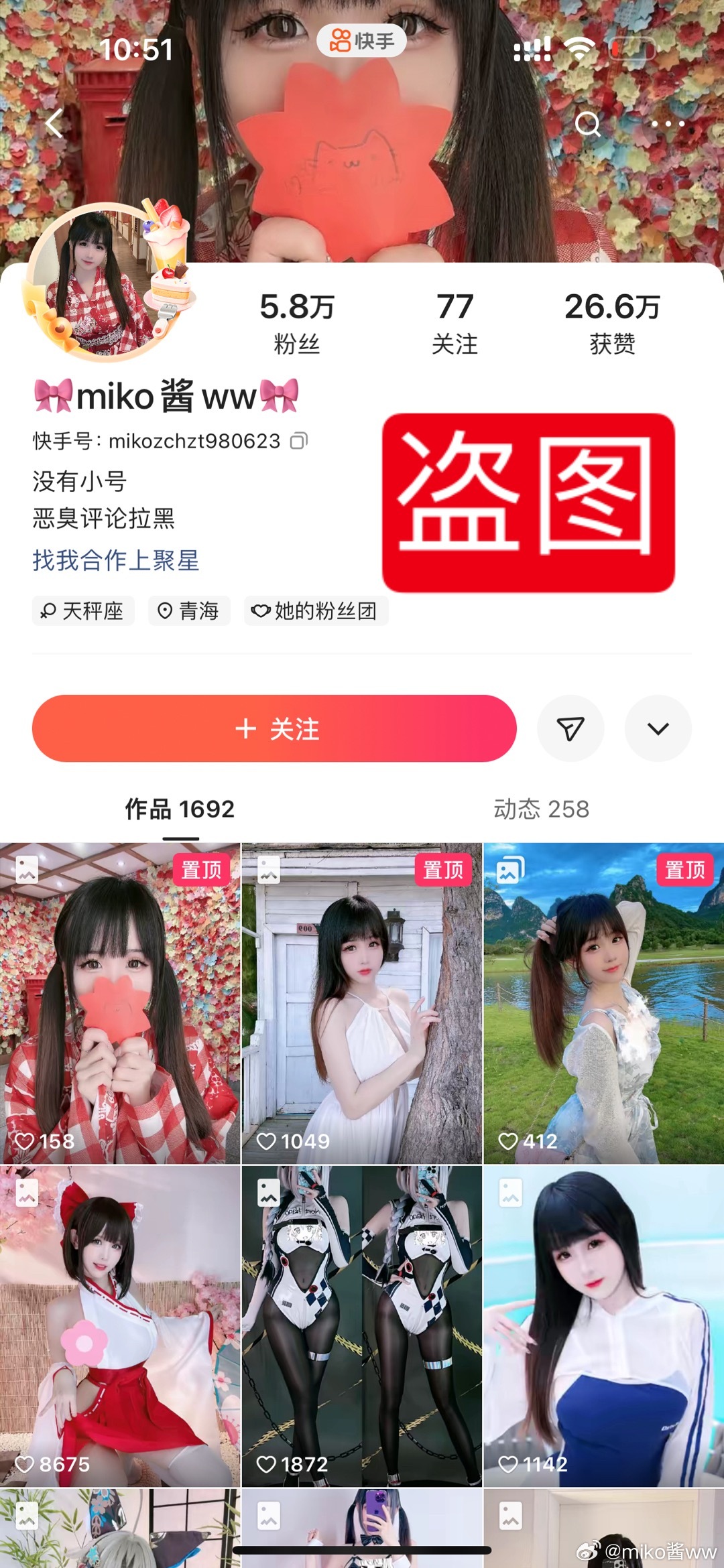The image size is (724, 1568).
Task: Open 她的粉丝团 fan group
Action: 316,610
